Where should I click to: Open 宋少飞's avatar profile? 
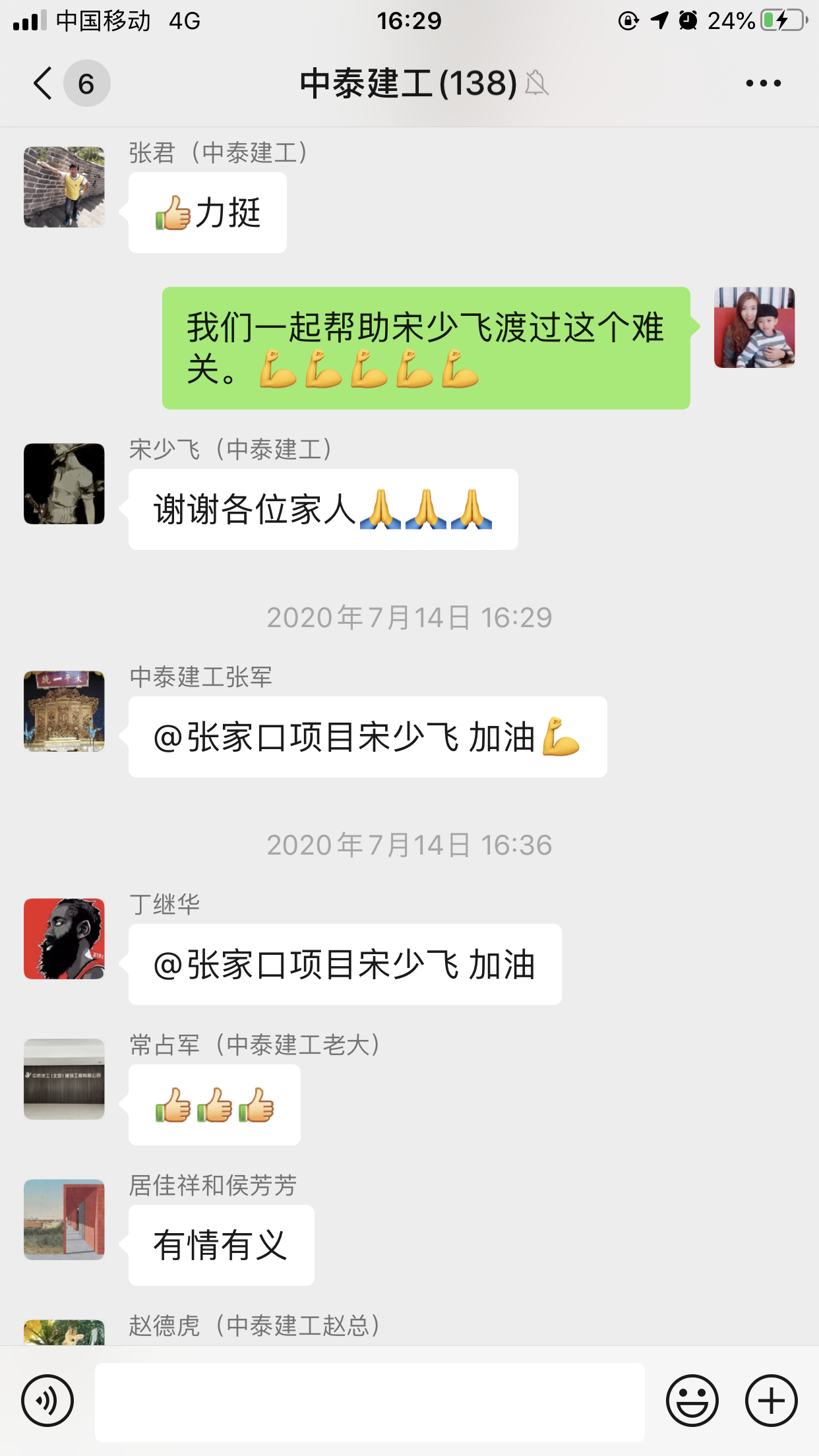click(x=64, y=484)
